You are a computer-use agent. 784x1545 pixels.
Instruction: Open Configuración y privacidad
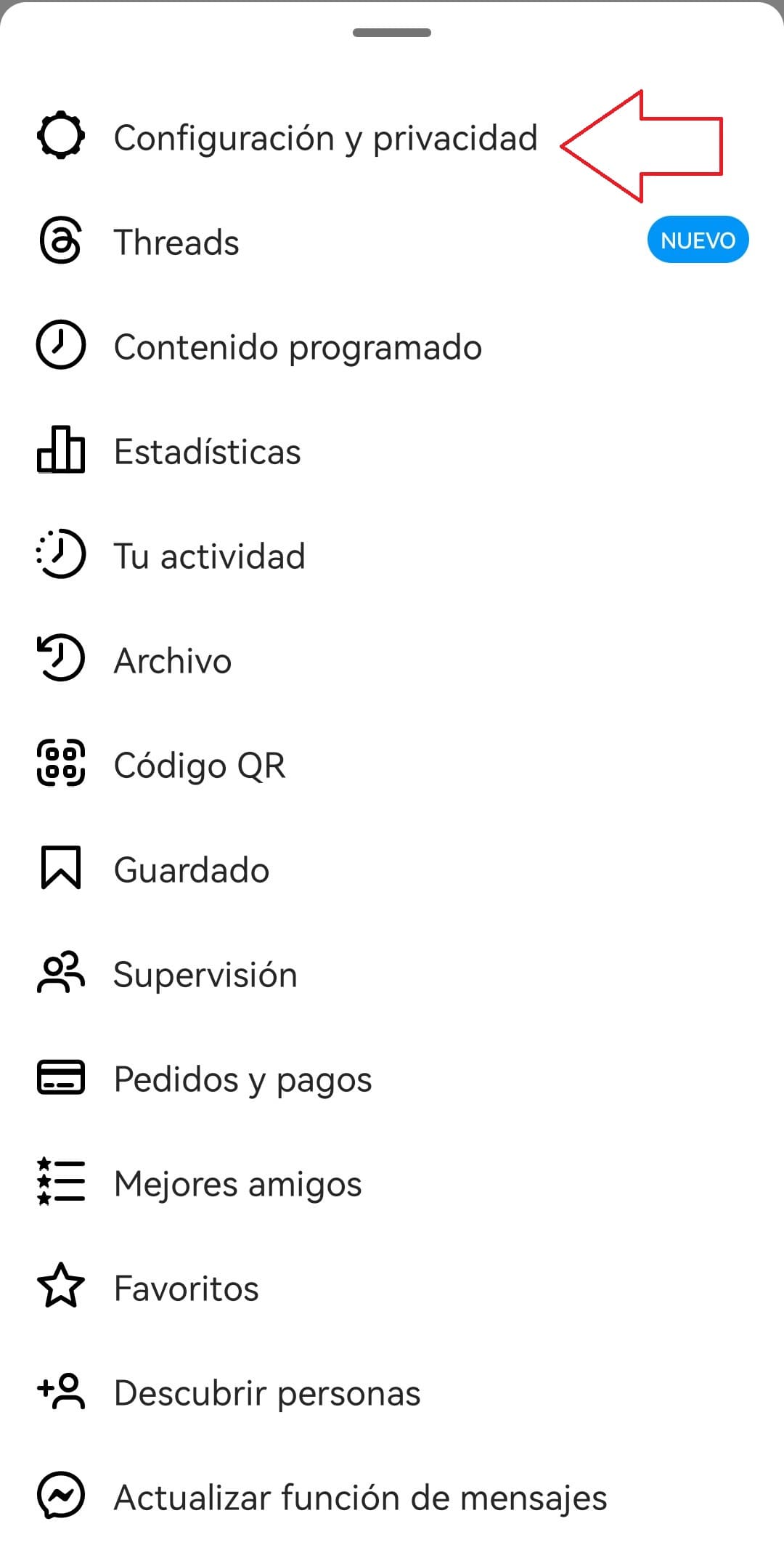tap(327, 137)
